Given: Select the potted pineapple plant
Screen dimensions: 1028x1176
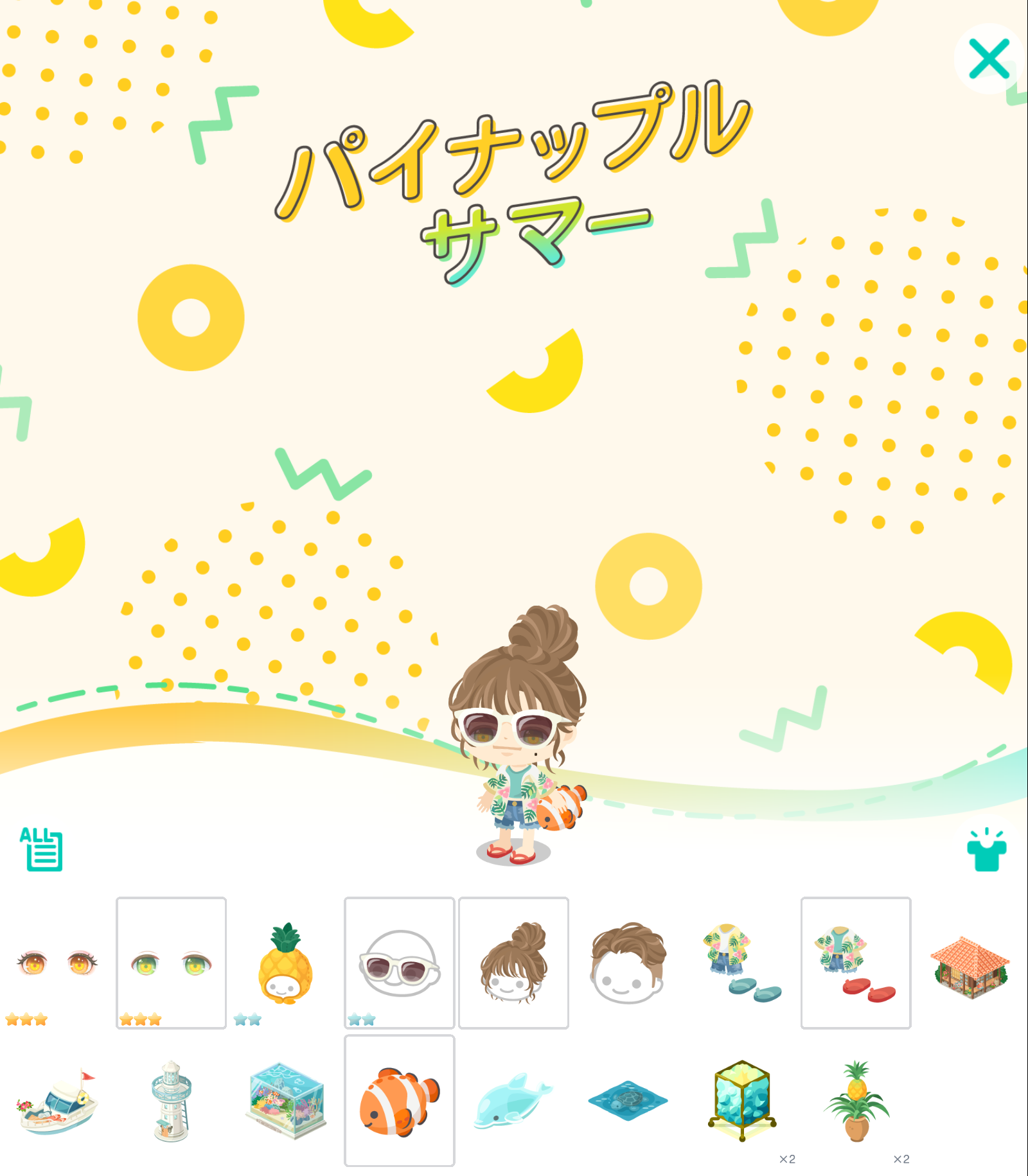Looking at the screenshot, I should [x=856, y=1101].
